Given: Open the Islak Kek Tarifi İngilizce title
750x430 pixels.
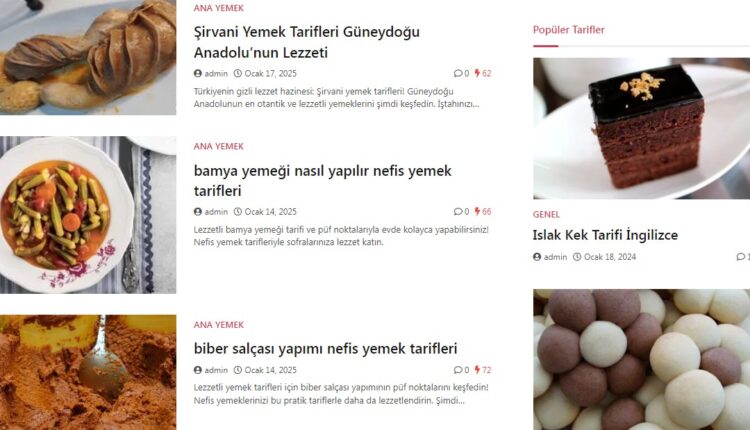Looking at the screenshot, I should coord(605,235).
